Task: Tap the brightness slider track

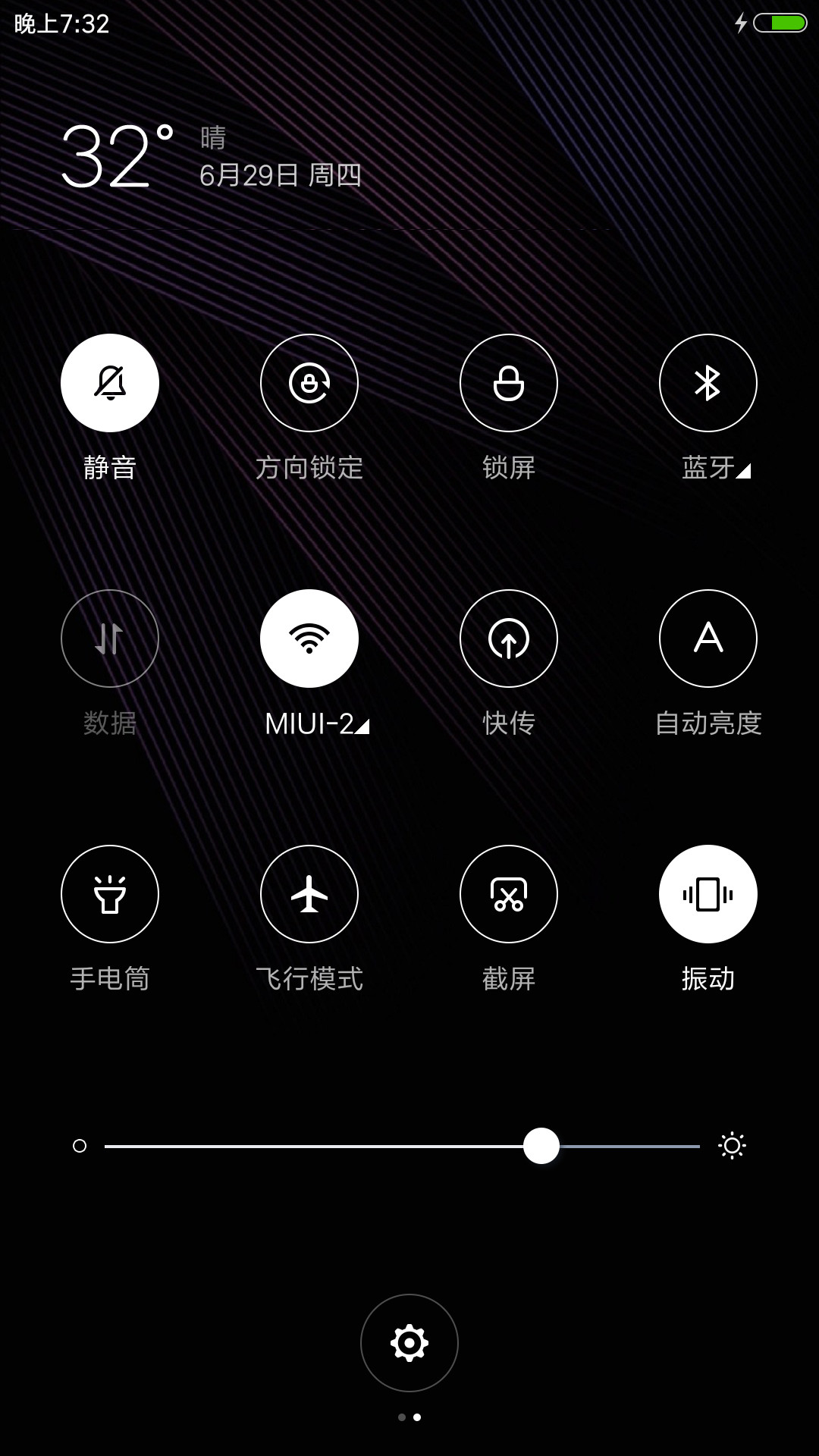Action: point(402,1146)
